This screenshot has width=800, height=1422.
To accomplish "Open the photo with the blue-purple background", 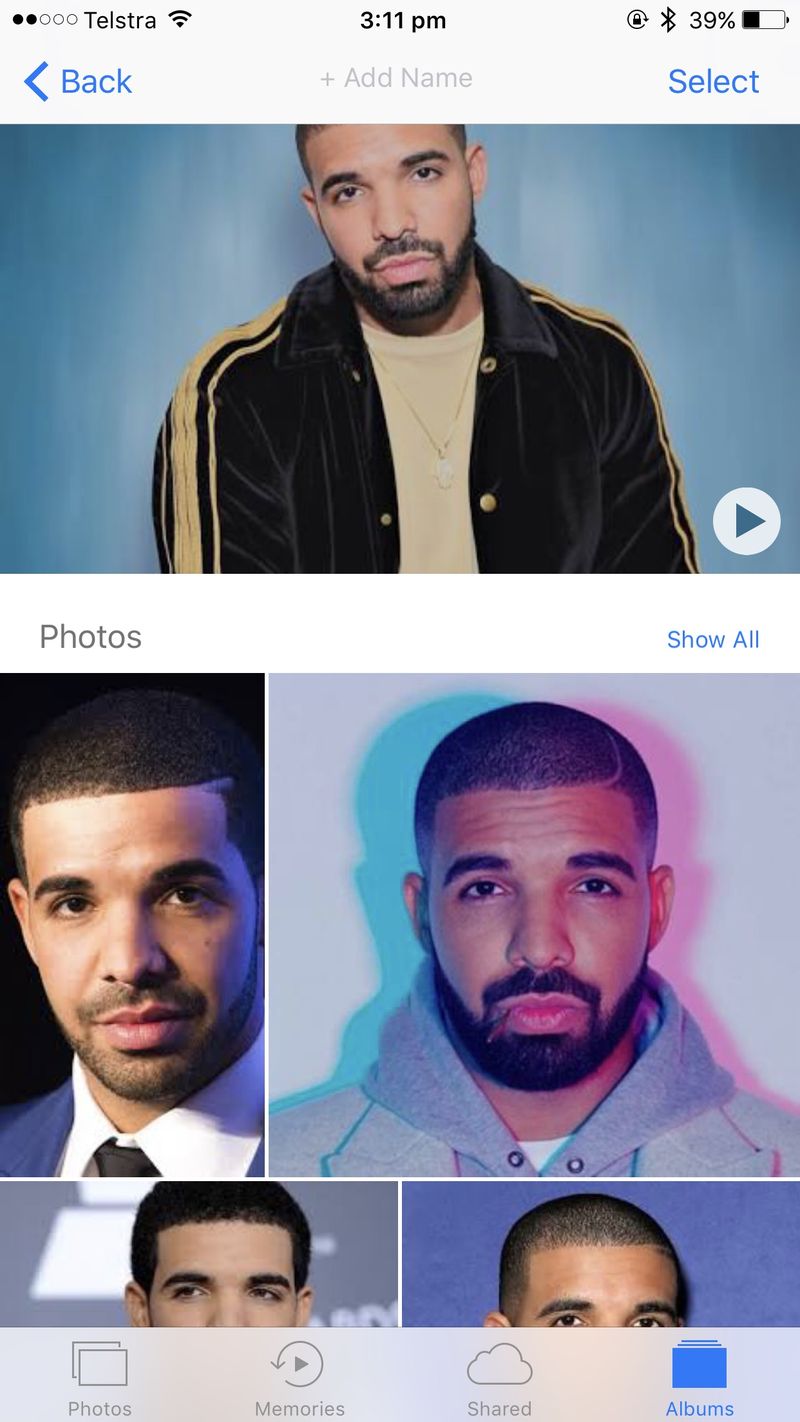I will (600, 1254).
